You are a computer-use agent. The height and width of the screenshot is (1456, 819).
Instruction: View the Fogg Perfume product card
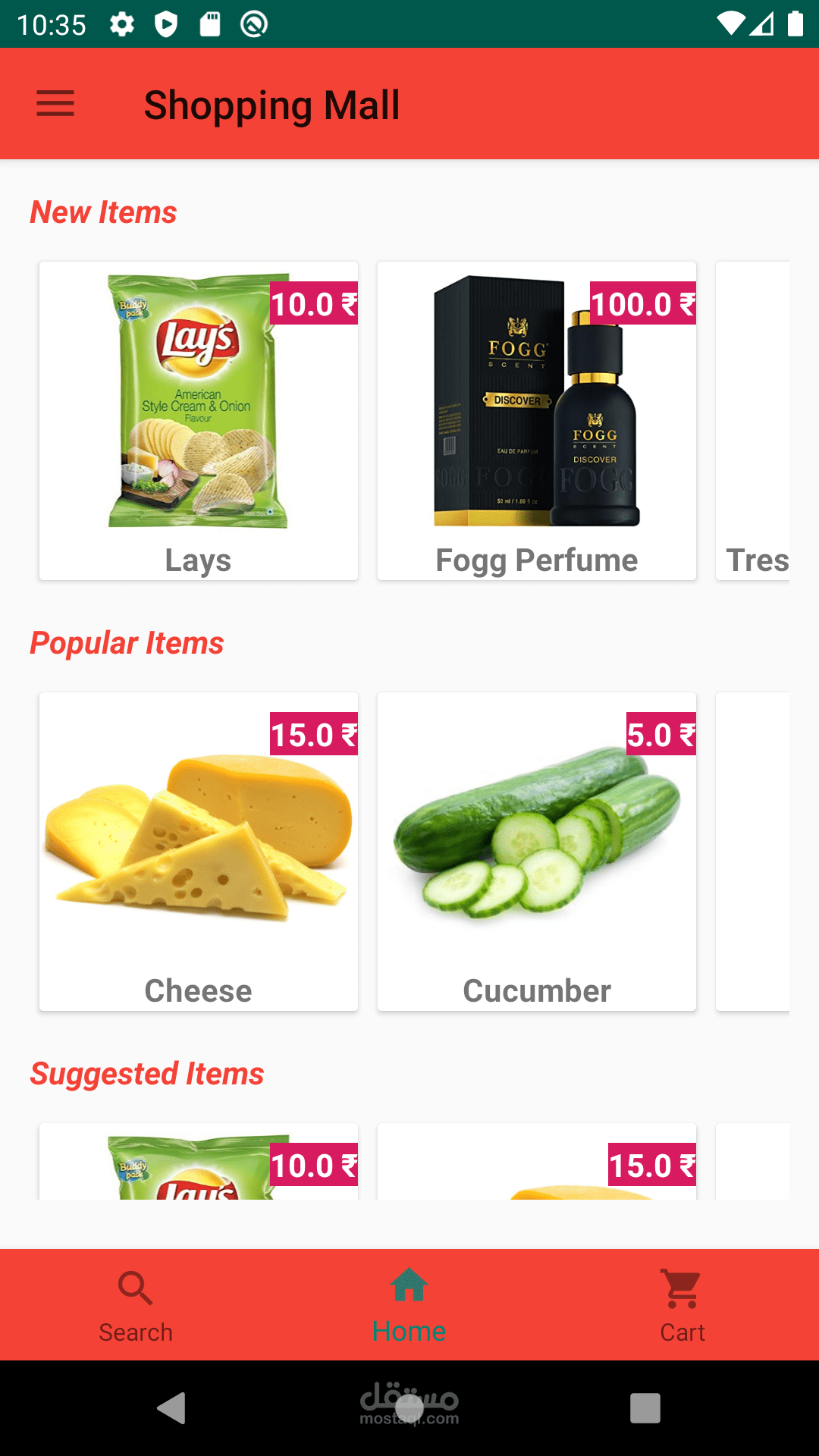tap(537, 421)
